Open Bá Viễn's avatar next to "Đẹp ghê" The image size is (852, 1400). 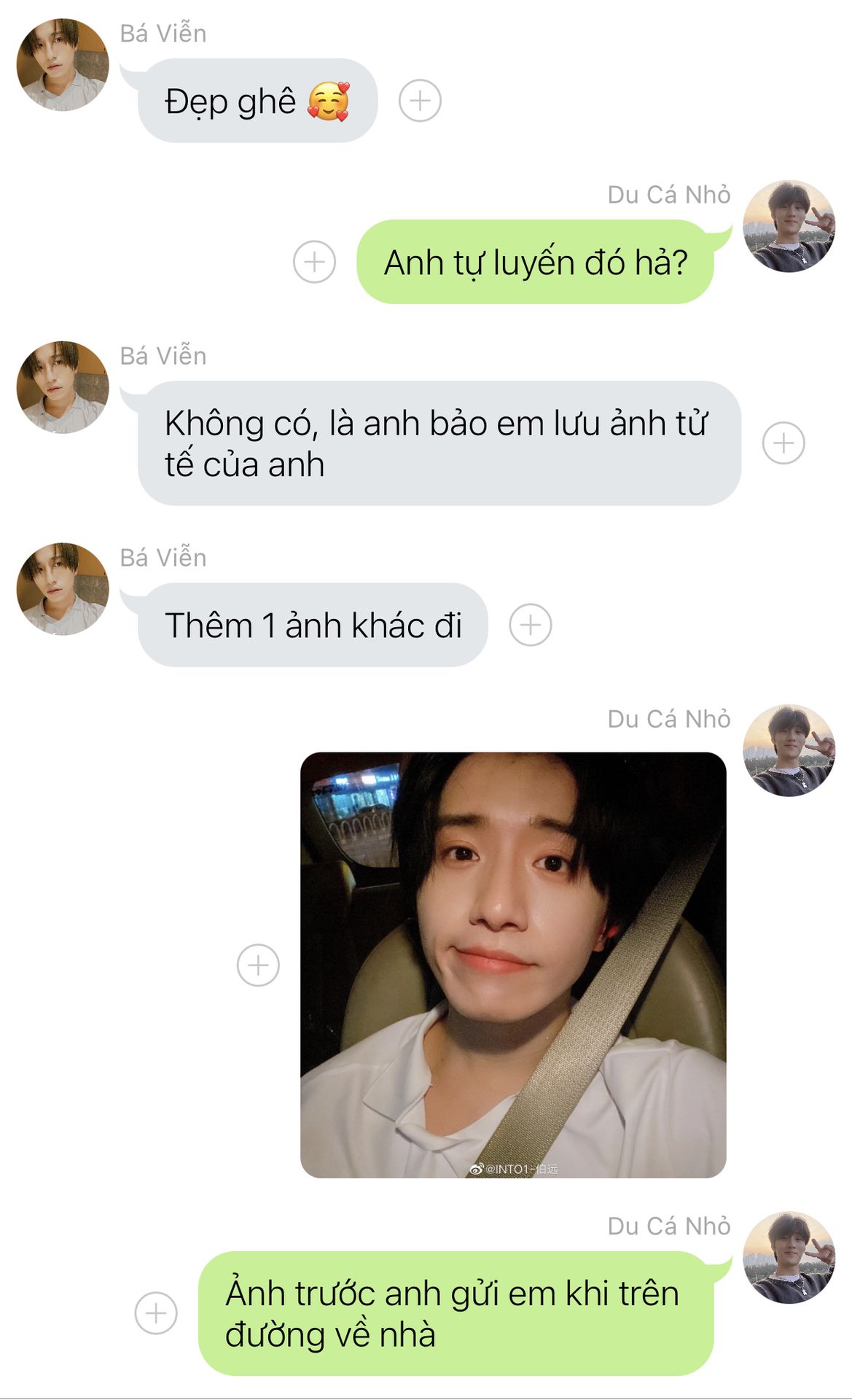(63, 65)
